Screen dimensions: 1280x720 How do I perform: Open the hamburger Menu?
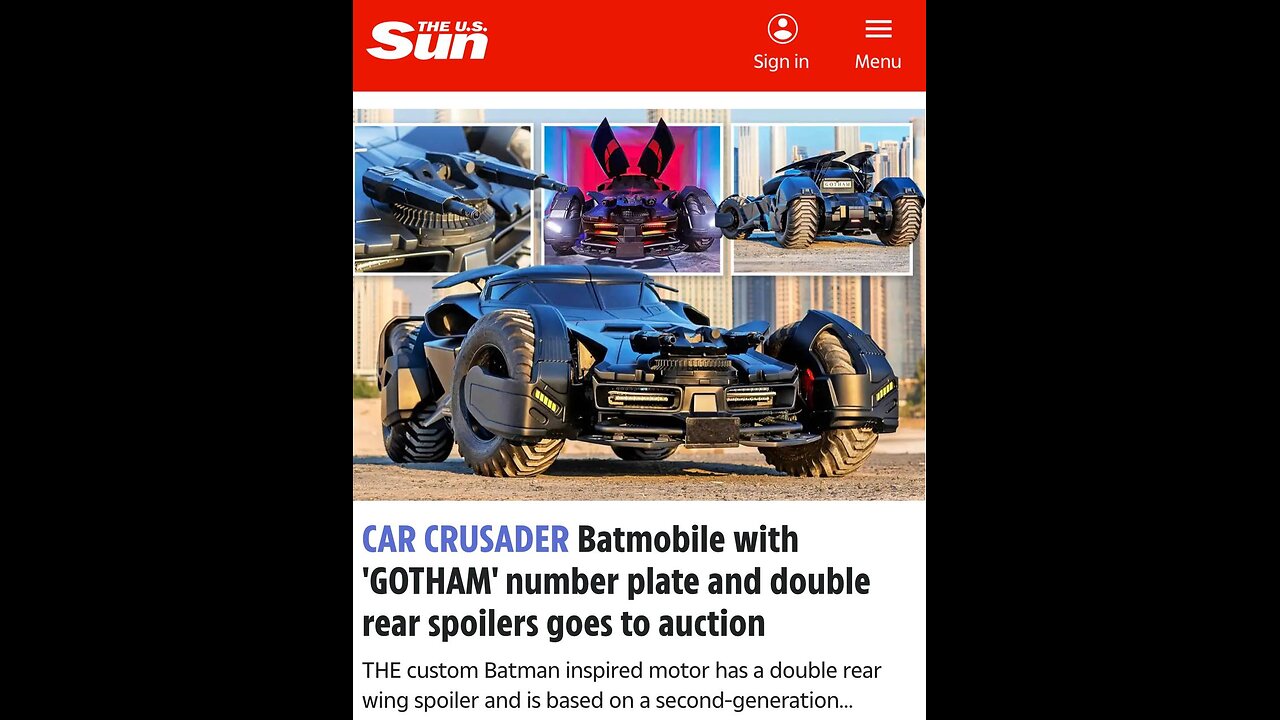[877, 43]
